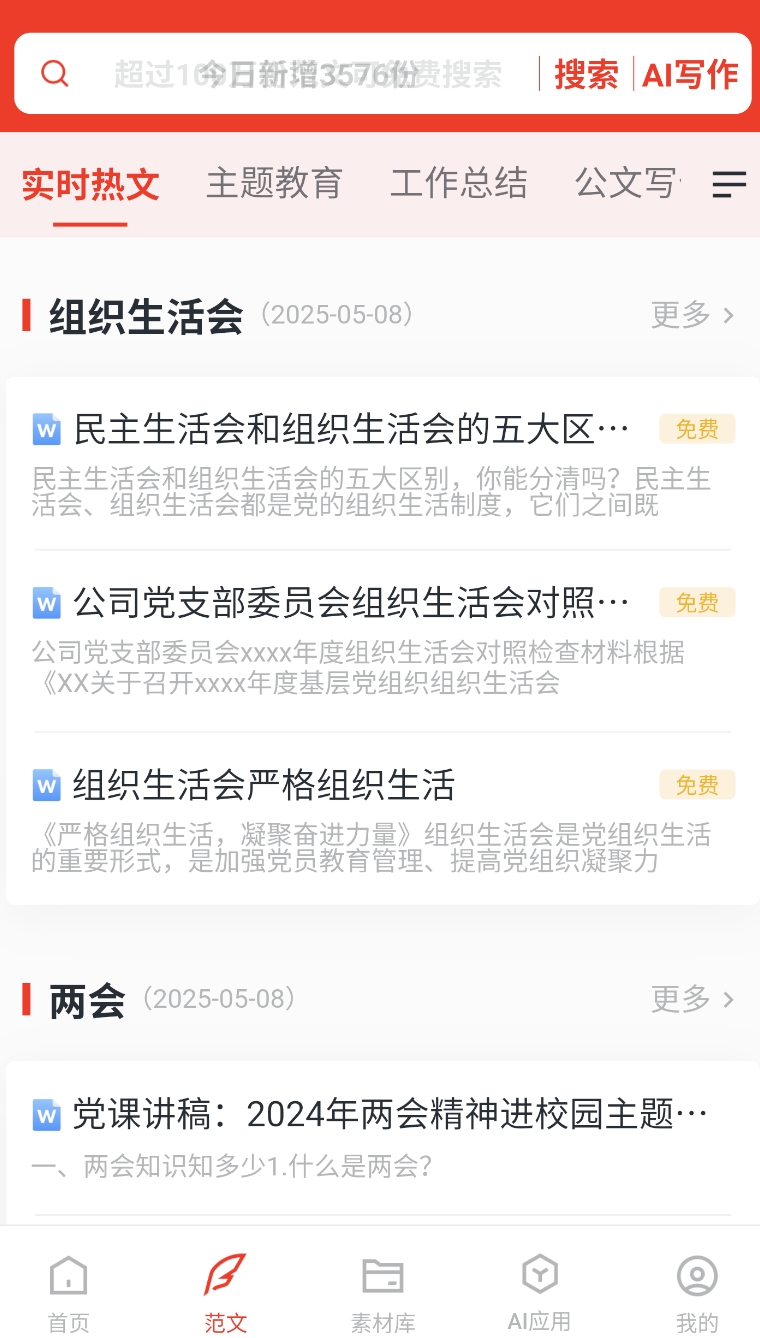Open 组织生活会严格组织生活 document
This screenshot has width=760, height=1338.
[x=264, y=786]
